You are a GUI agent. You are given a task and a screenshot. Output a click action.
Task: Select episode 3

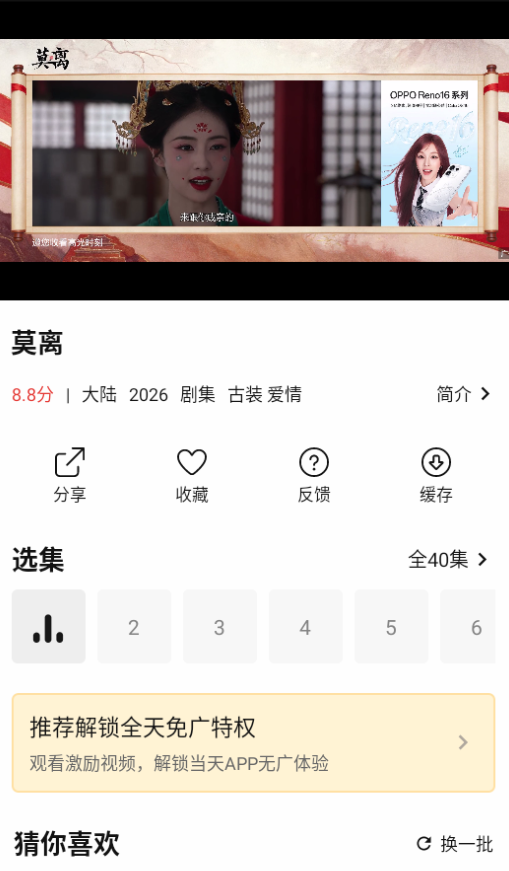219,627
